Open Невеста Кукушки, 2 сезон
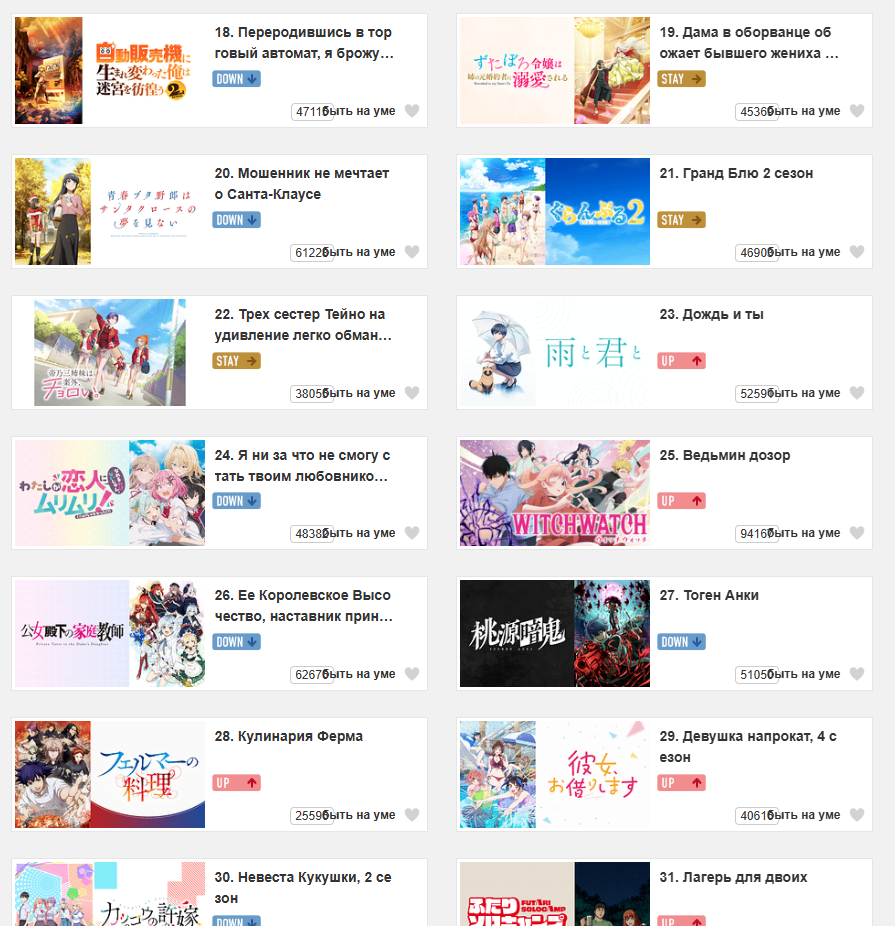 pos(303,887)
